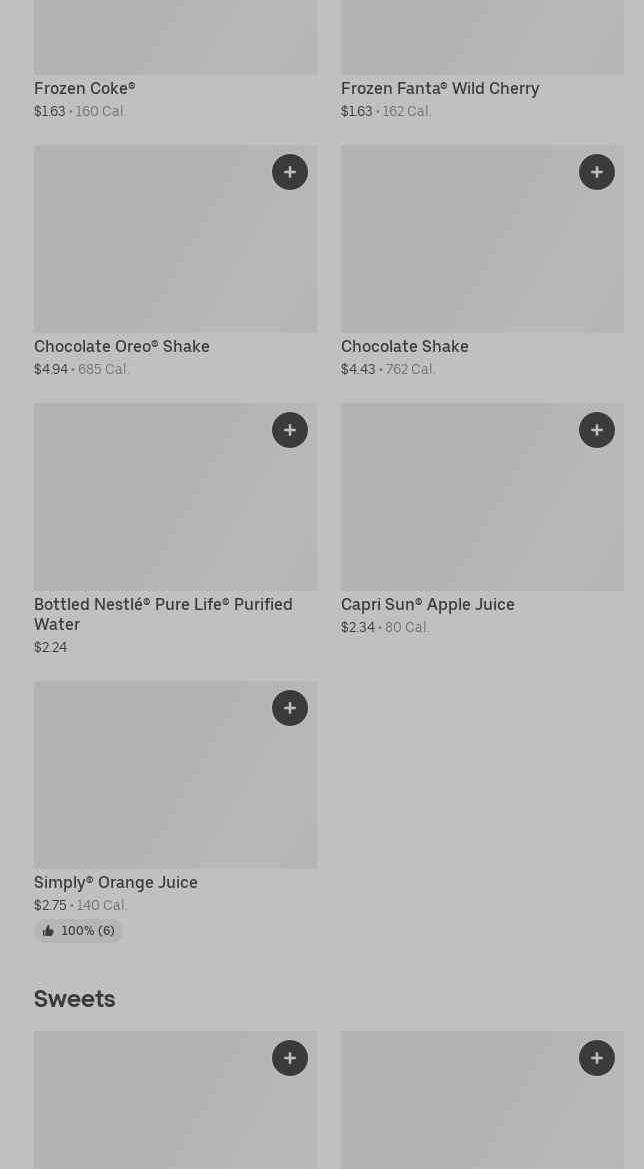Screen dimensions: 644x1169
Task: Add Chocolate Shake with plus button
Action: click(597, 172)
